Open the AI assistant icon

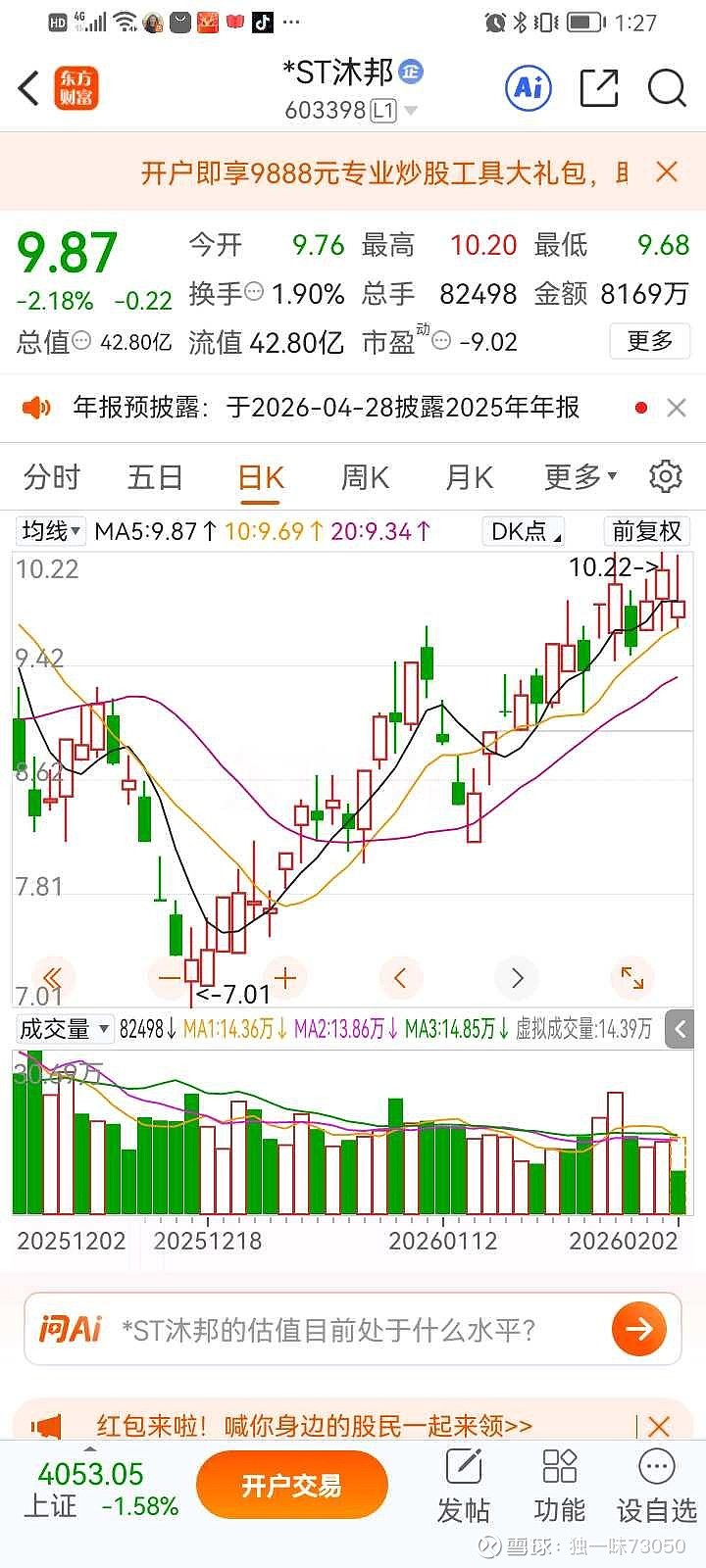tap(529, 89)
